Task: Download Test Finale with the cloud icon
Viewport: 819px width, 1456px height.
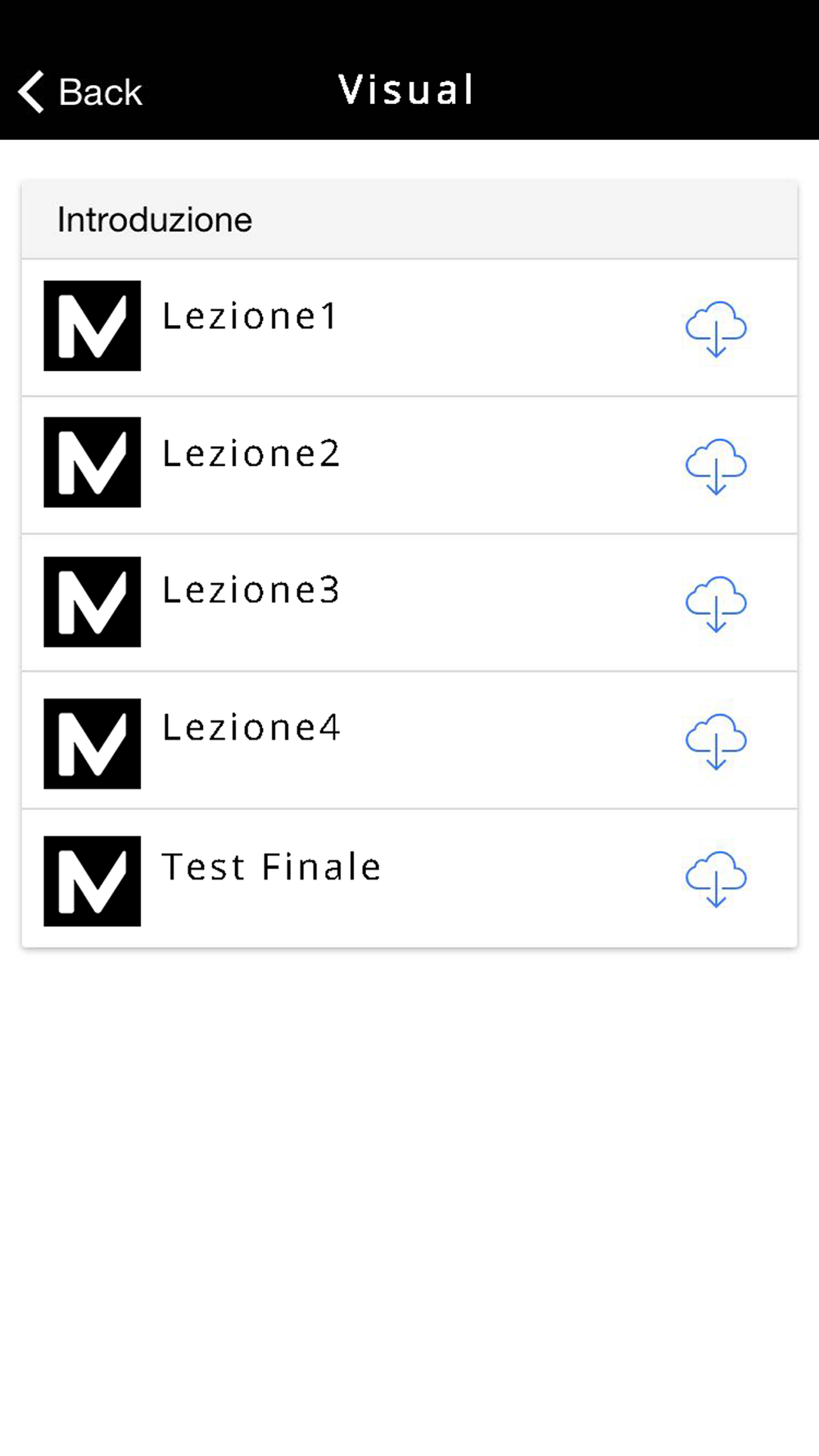Action: click(x=716, y=879)
